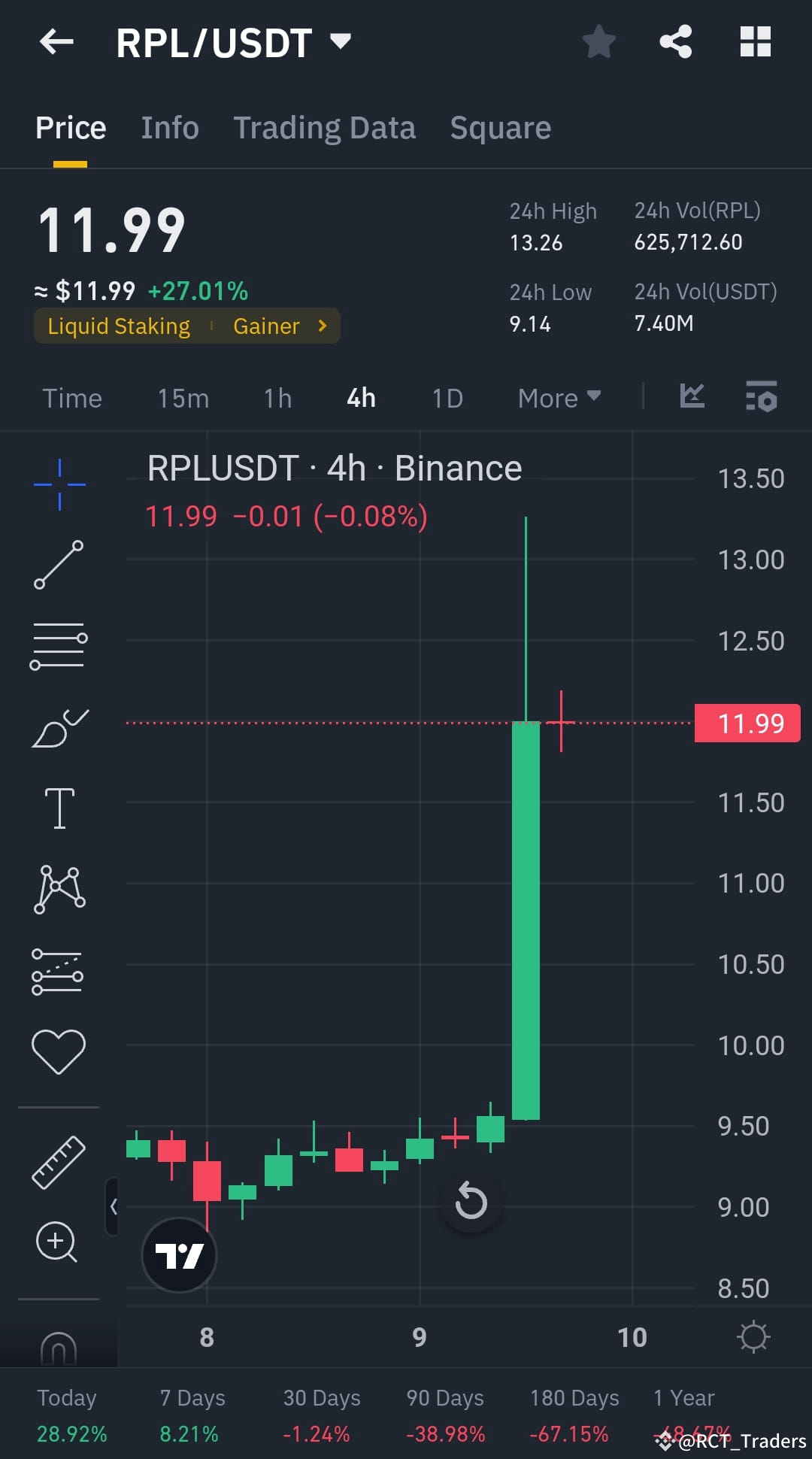This screenshot has height=1459, width=812.
Task: Select the crosshair cursor tool
Action: 59,484
